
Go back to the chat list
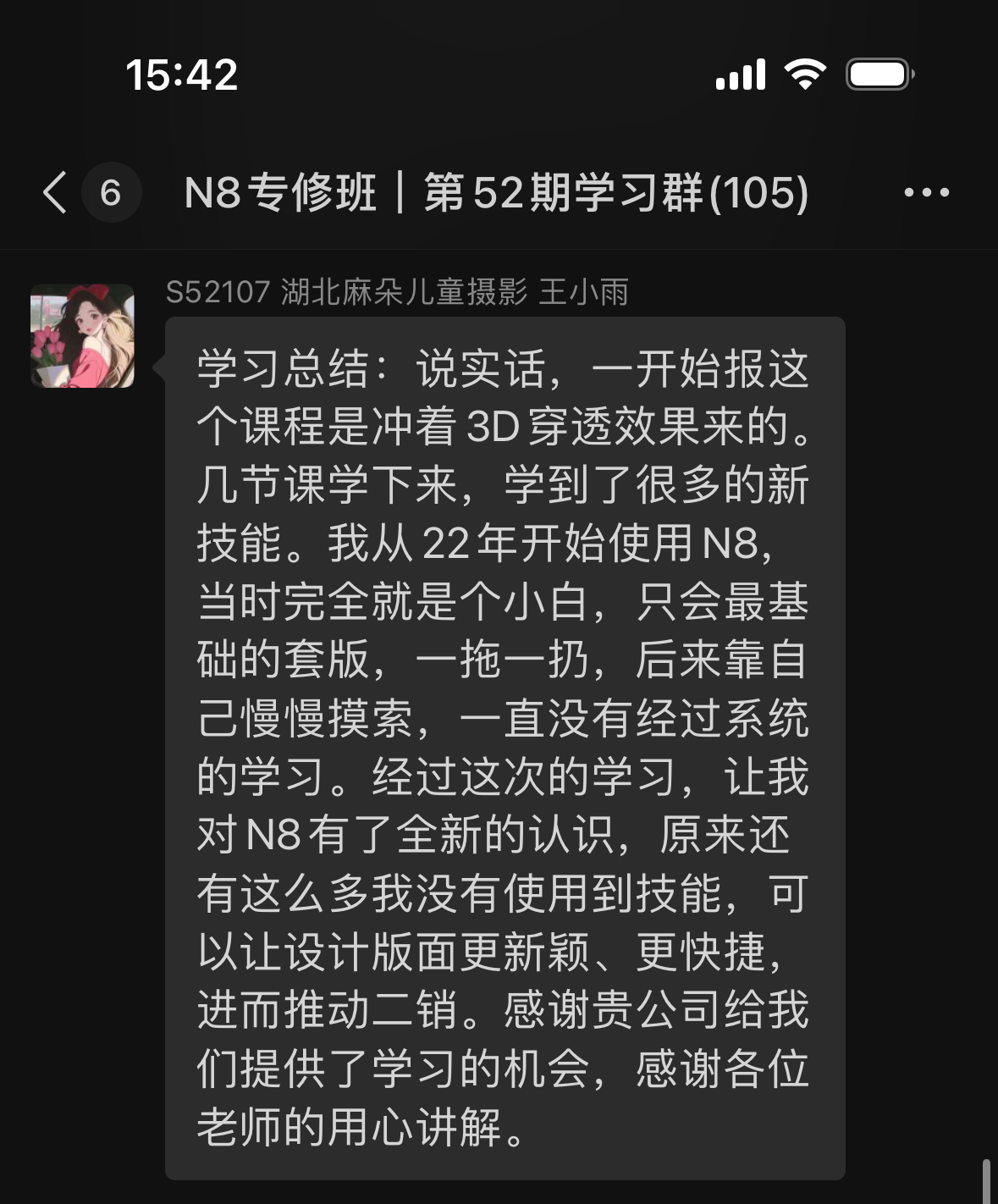[x=56, y=192]
